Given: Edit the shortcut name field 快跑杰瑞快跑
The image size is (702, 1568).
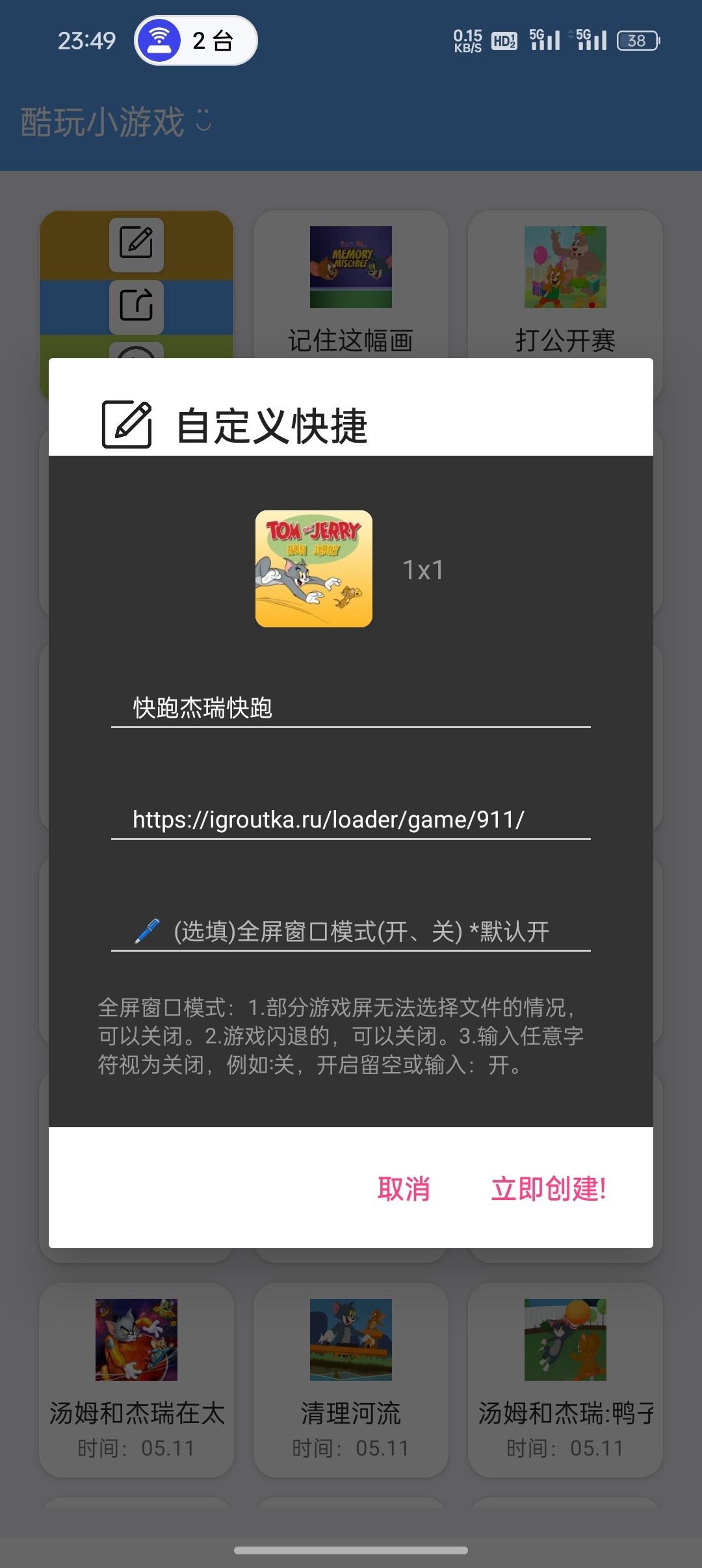Looking at the screenshot, I should coord(350,708).
